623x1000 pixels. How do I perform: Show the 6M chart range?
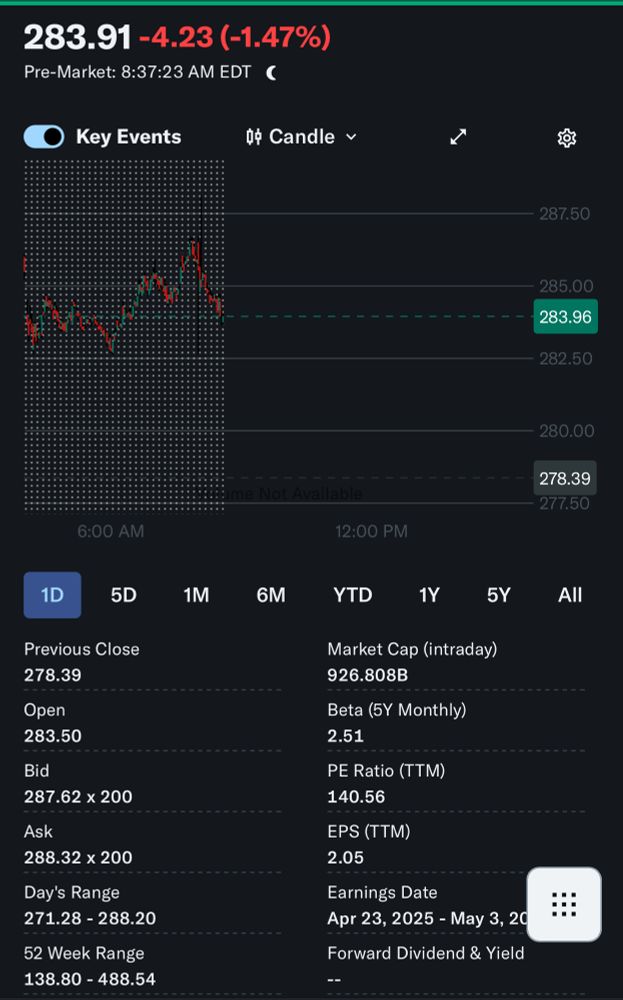(x=271, y=595)
